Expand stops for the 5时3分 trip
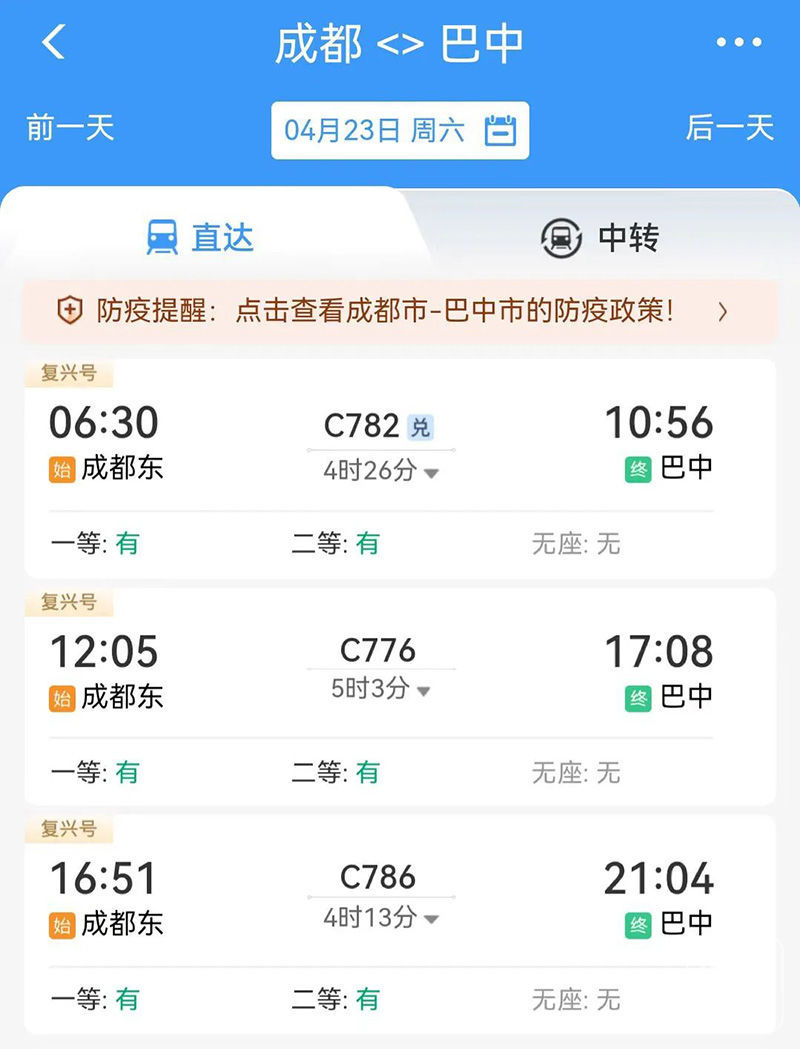 tap(381, 690)
